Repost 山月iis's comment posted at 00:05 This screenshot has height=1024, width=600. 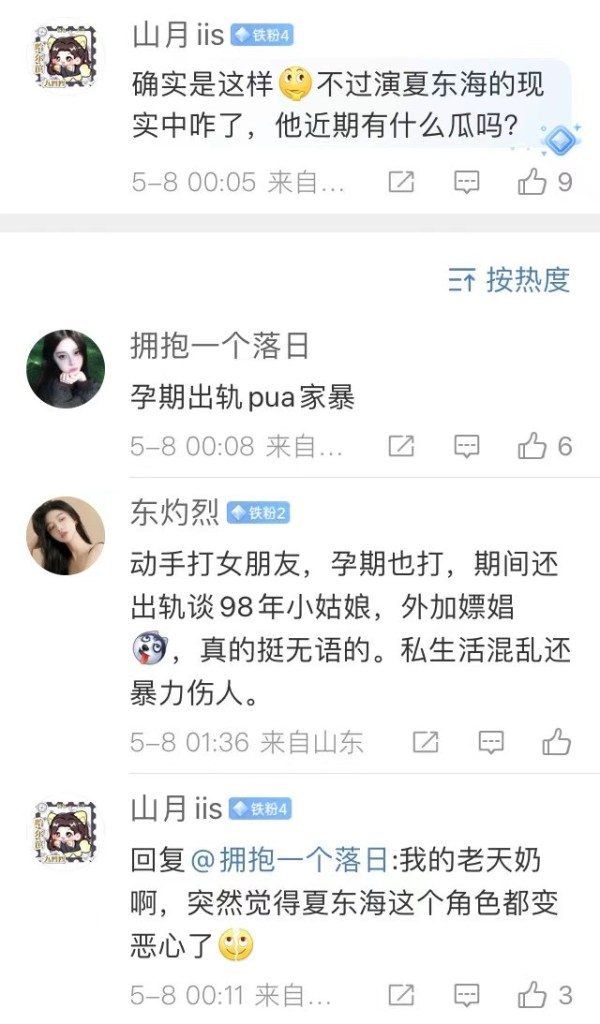pos(401,182)
